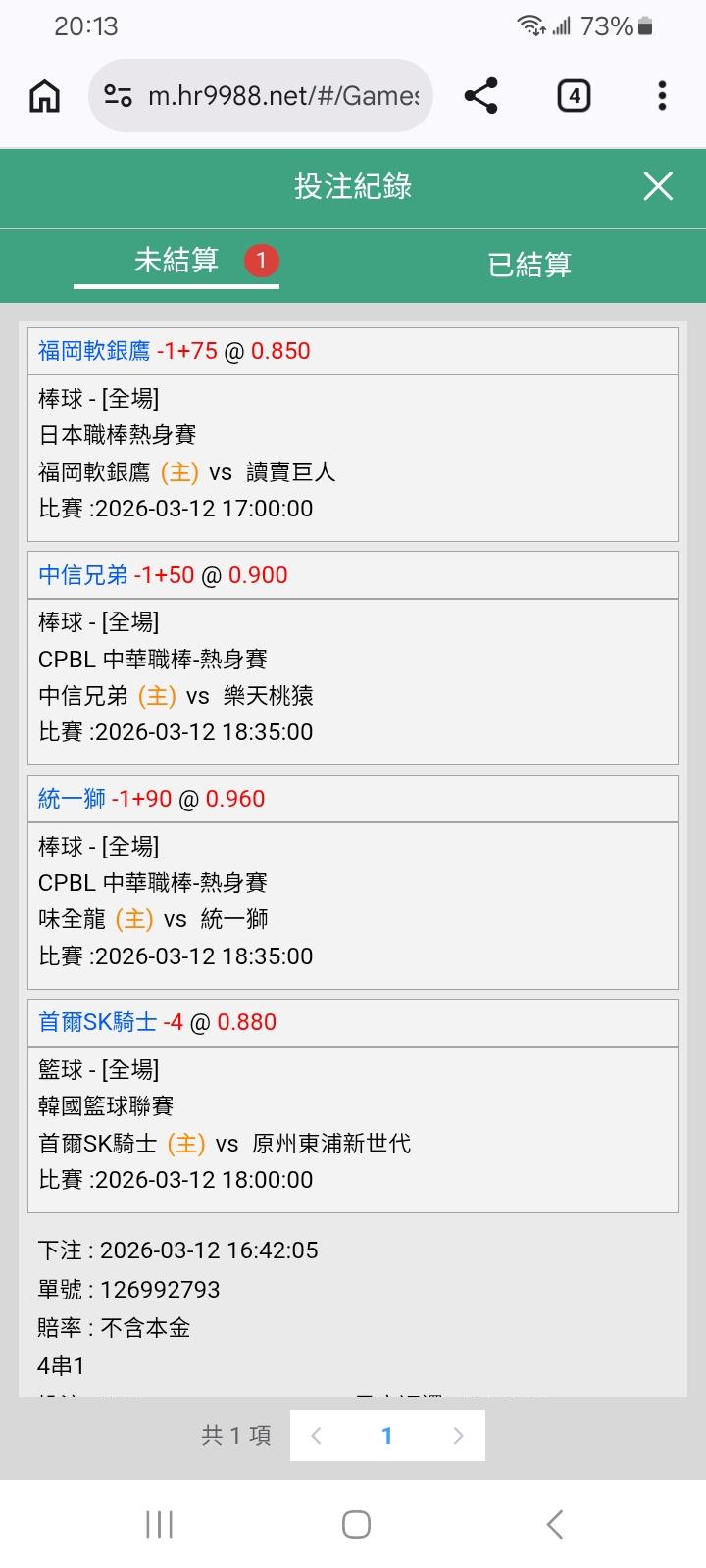Close the 投注紀錄 panel
The height and width of the screenshot is (1568, 706).
(x=658, y=186)
